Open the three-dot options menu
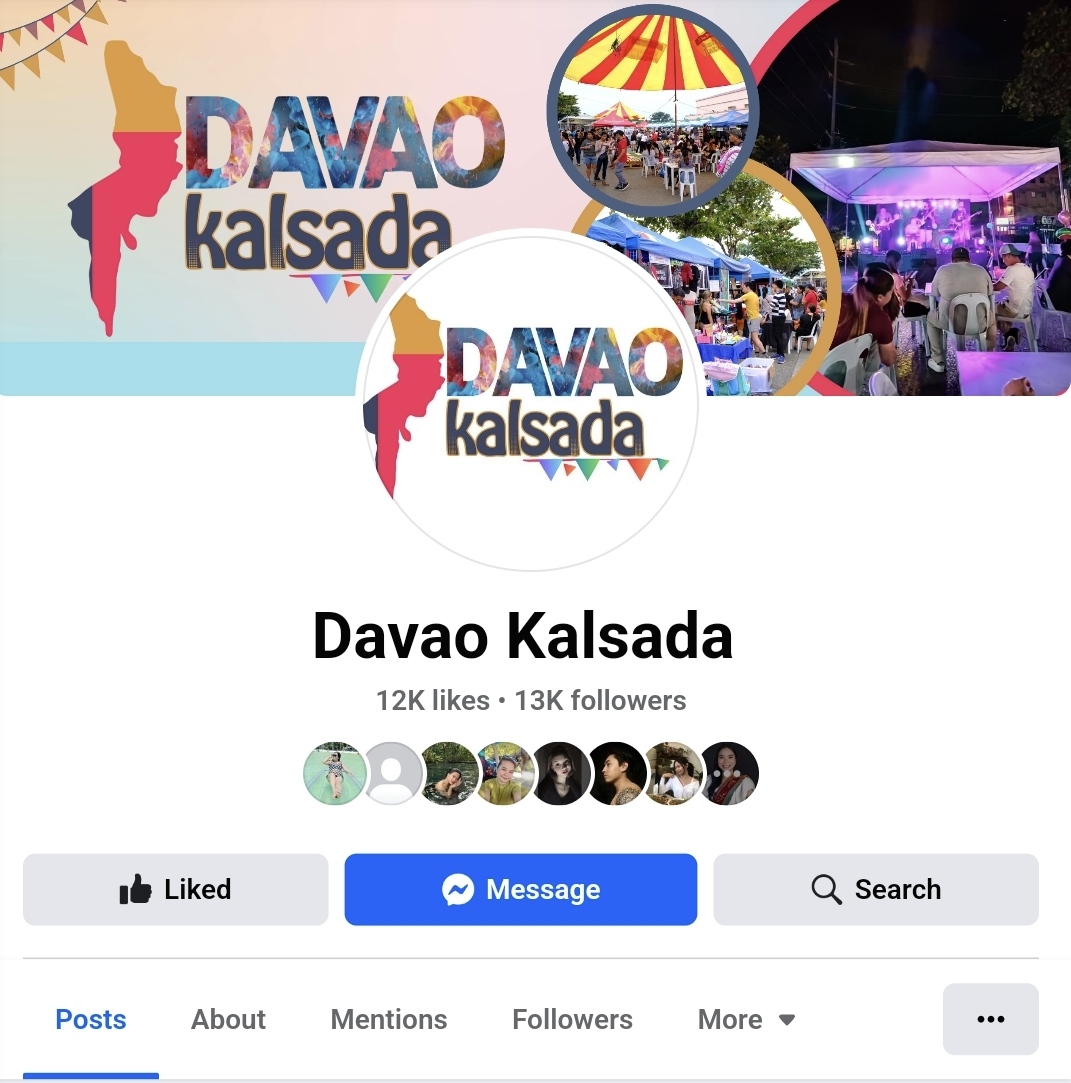The image size is (1071, 1083). (990, 1019)
